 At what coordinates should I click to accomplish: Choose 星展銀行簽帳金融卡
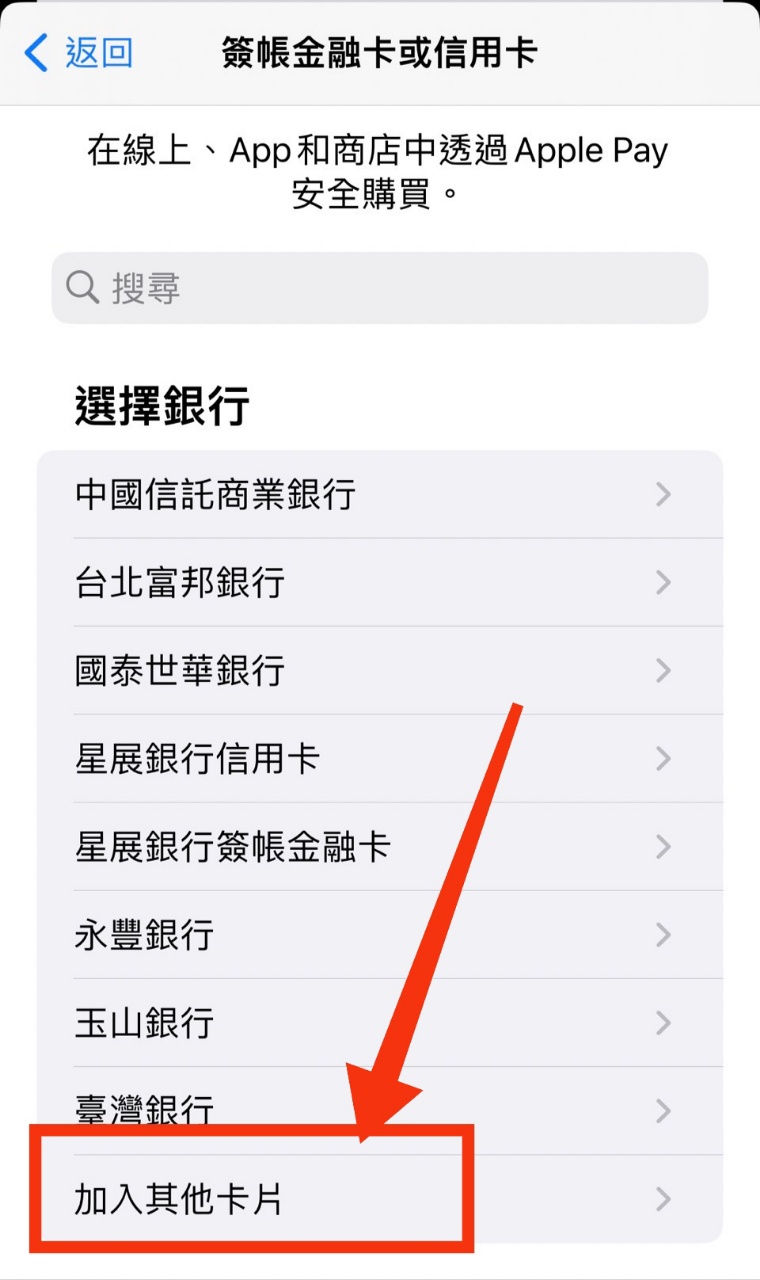tap(380, 847)
